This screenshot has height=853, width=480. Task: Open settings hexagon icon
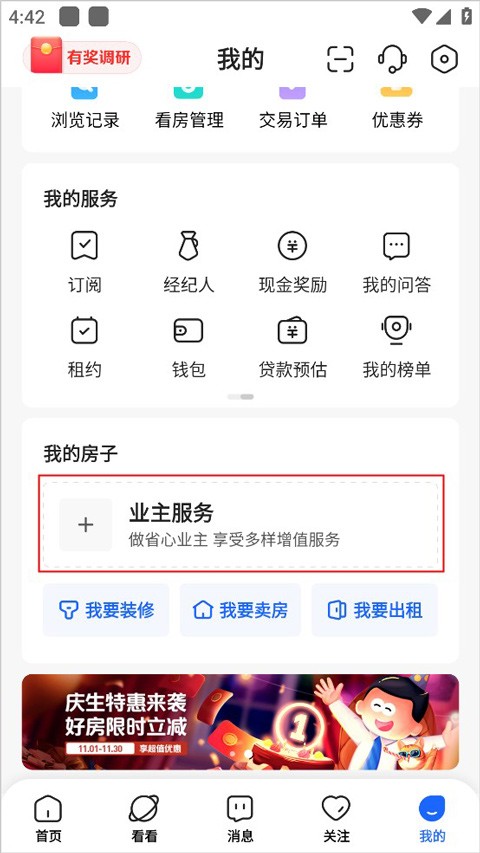point(444,59)
